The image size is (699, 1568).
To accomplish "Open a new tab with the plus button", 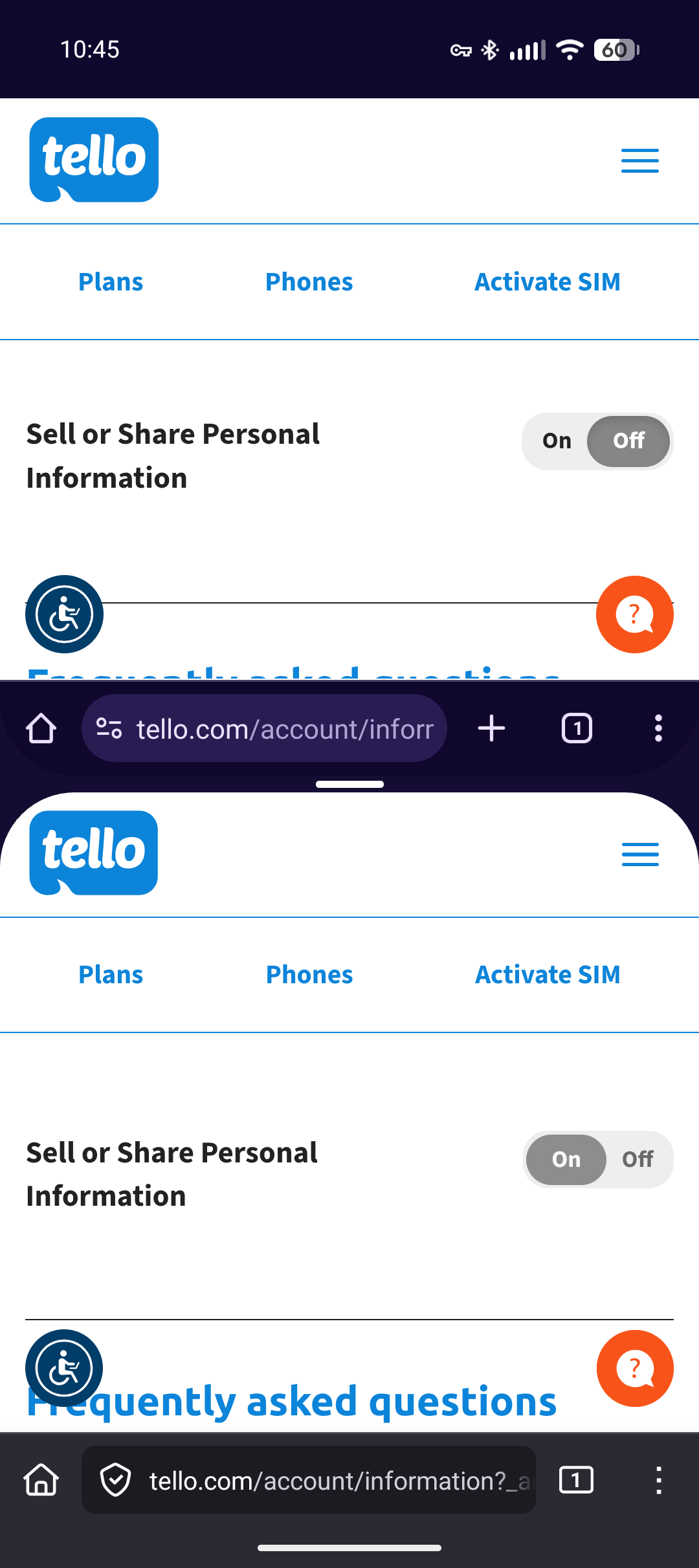I will click(x=491, y=728).
